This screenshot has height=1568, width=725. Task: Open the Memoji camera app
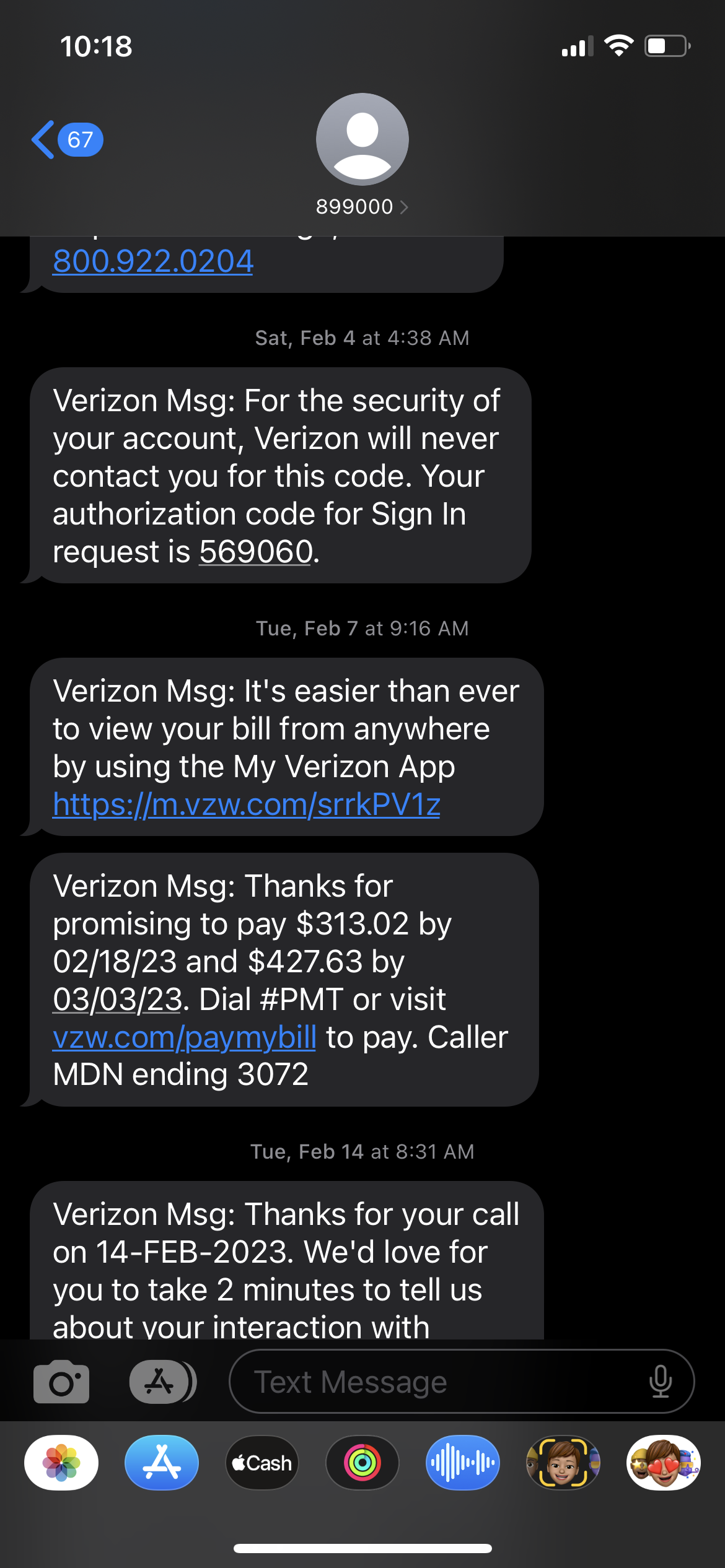pos(563,1463)
